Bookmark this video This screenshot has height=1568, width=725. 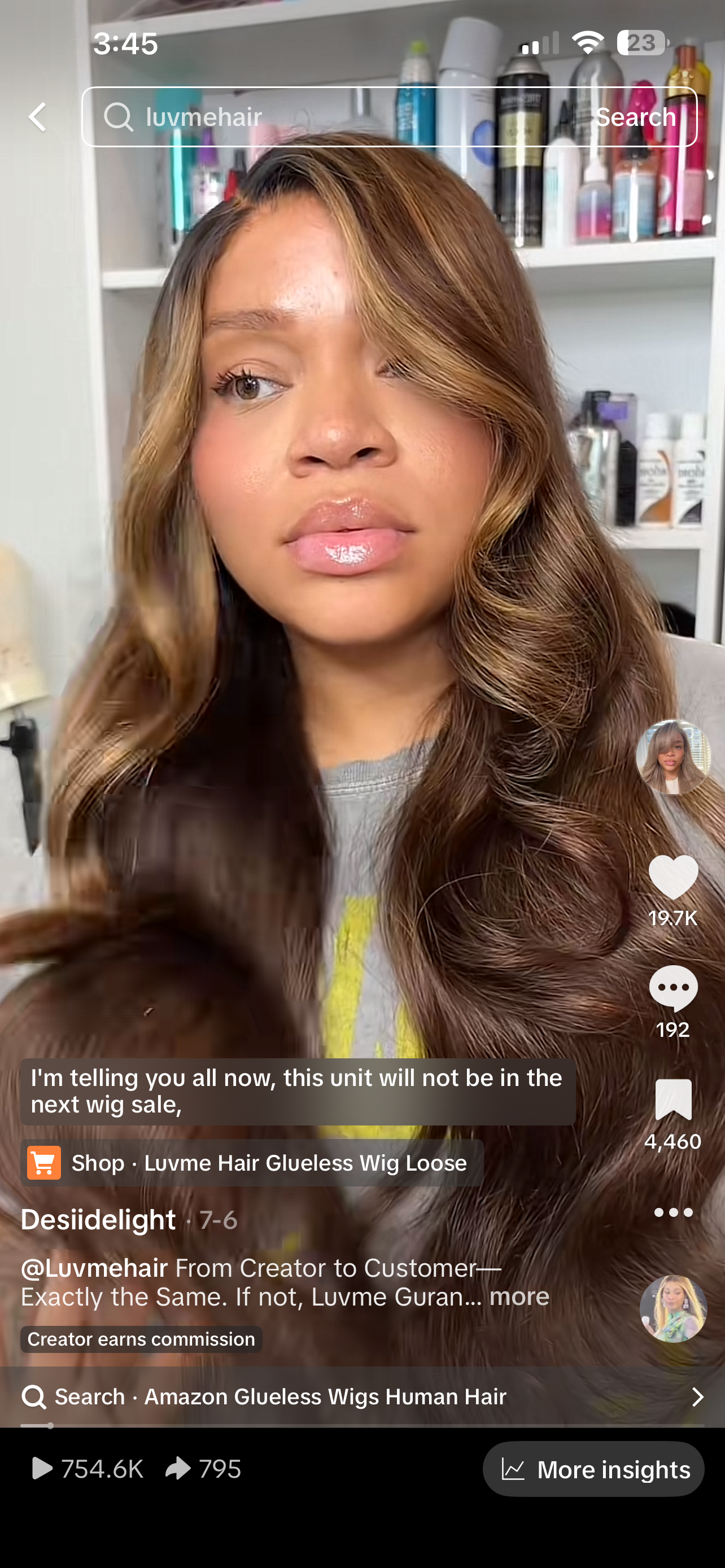click(672, 1101)
